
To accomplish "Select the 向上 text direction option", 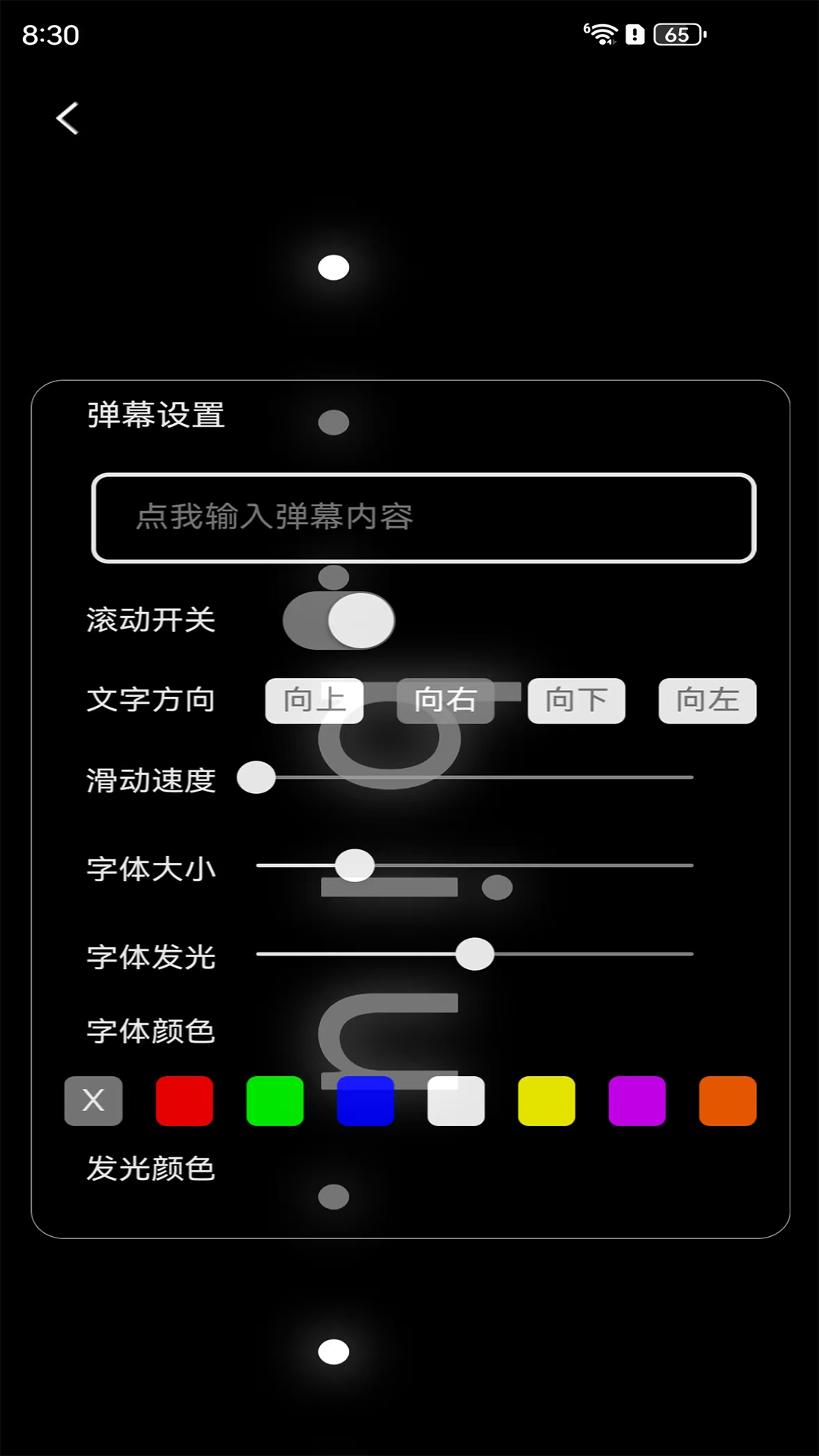I will (x=314, y=701).
